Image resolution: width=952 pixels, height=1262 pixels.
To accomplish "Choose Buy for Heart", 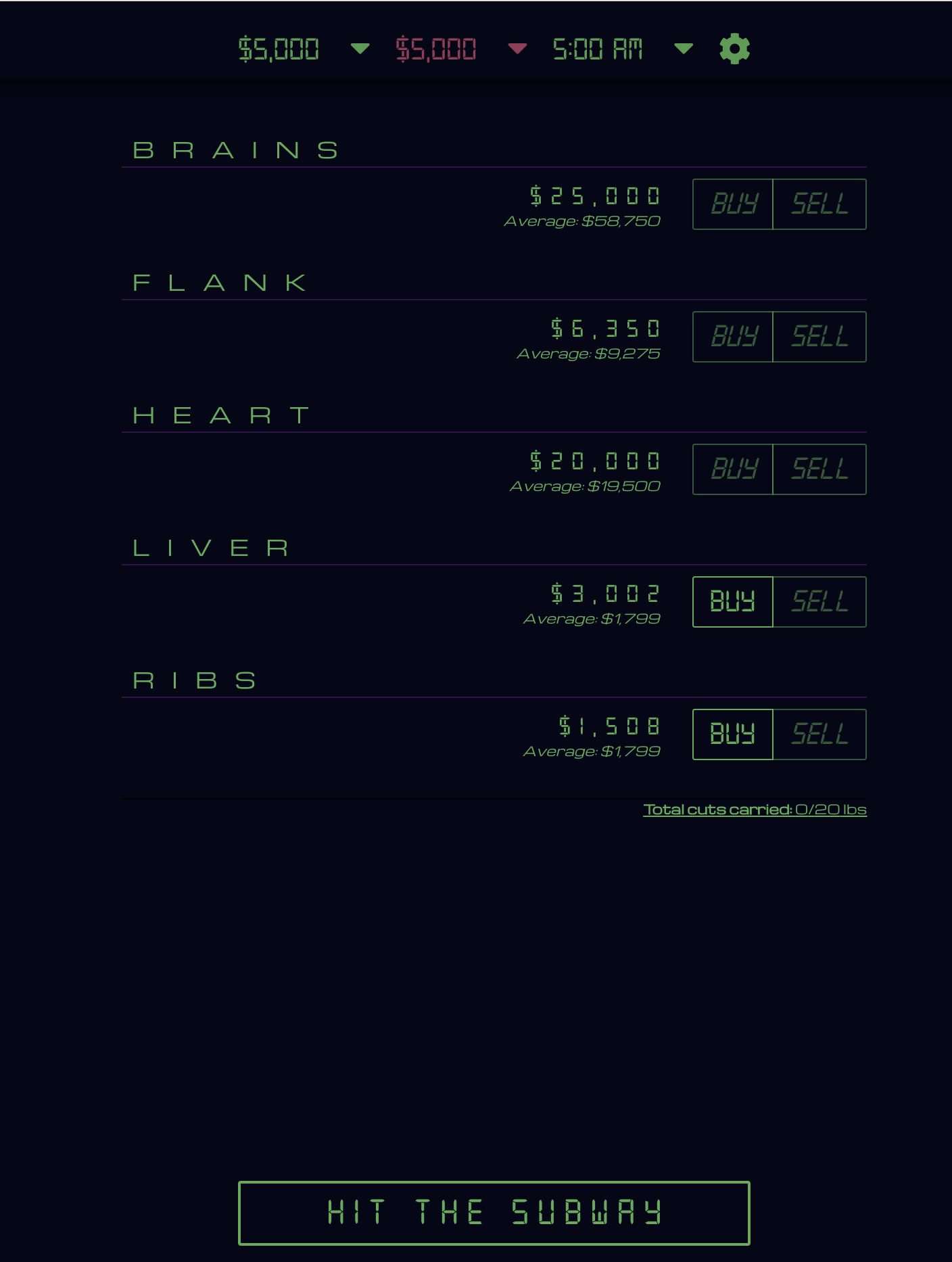I will (732, 469).
